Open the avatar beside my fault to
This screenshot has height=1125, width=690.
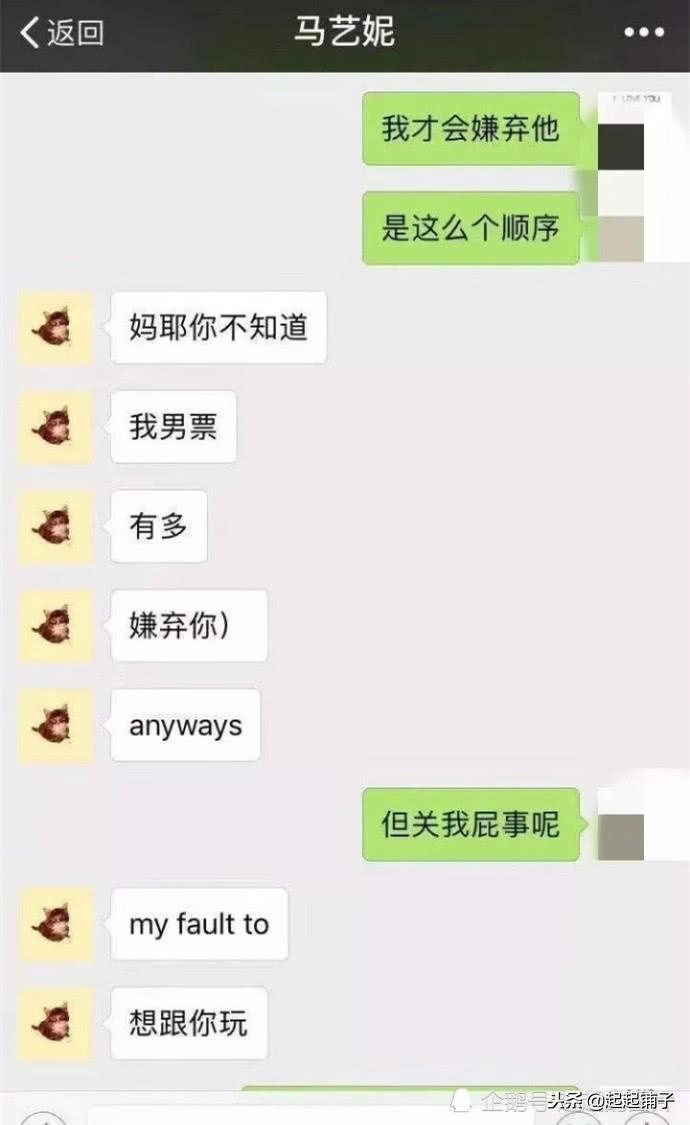tap(56, 924)
